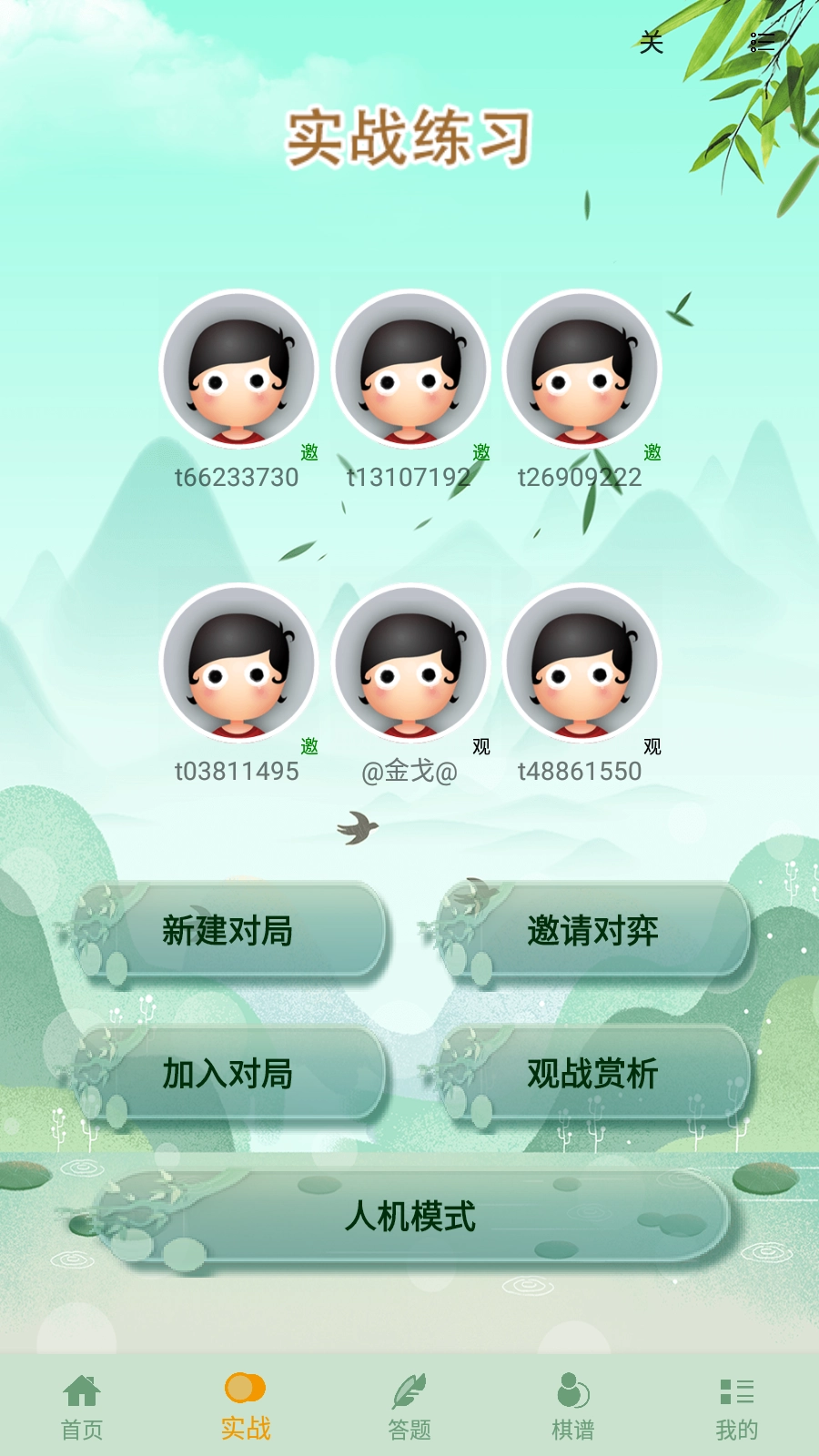Toggle the 观 badge beside @金戈@
Image resolution: width=819 pixels, height=1456 pixels.
[480, 747]
